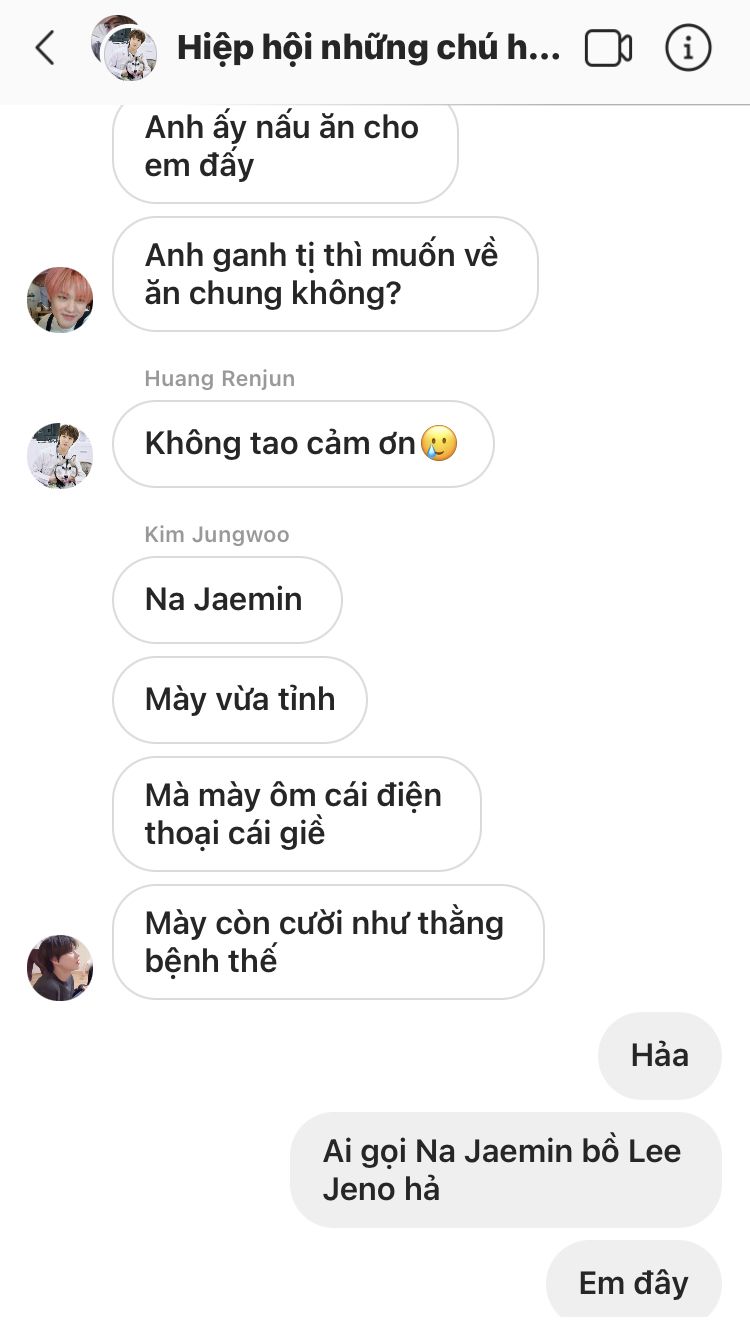750x1332 pixels.
Task: Tap Huang Renjun's profile avatar
Action: [60, 455]
